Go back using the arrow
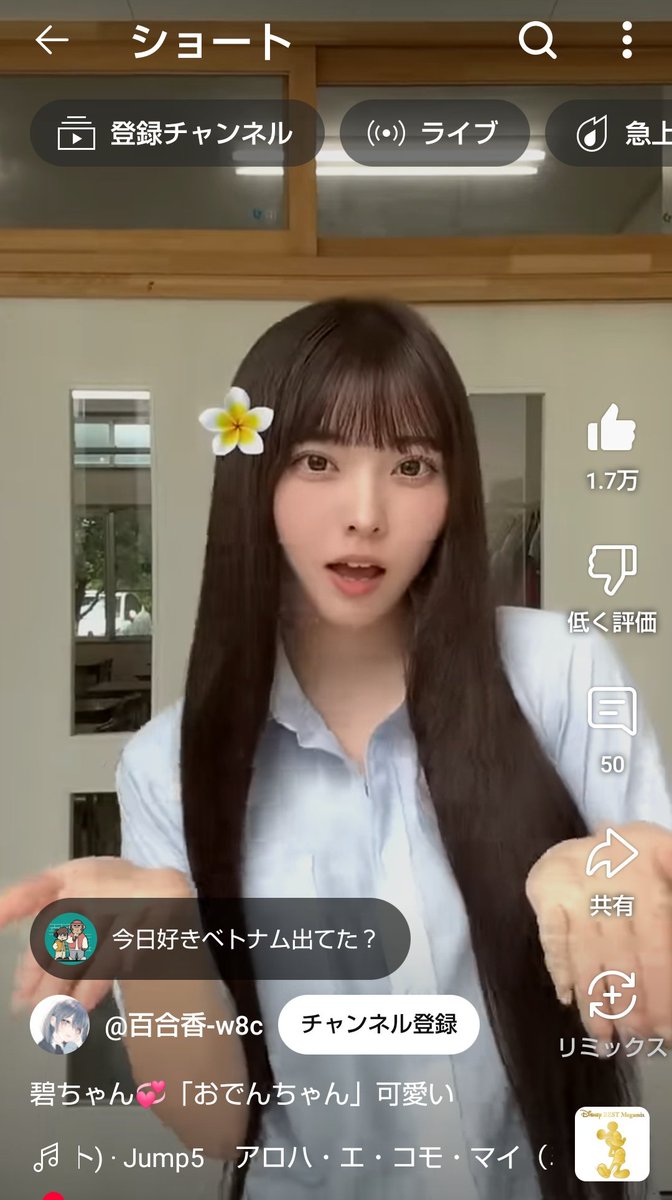The width and height of the screenshot is (672, 1200). click(x=51, y=40)
